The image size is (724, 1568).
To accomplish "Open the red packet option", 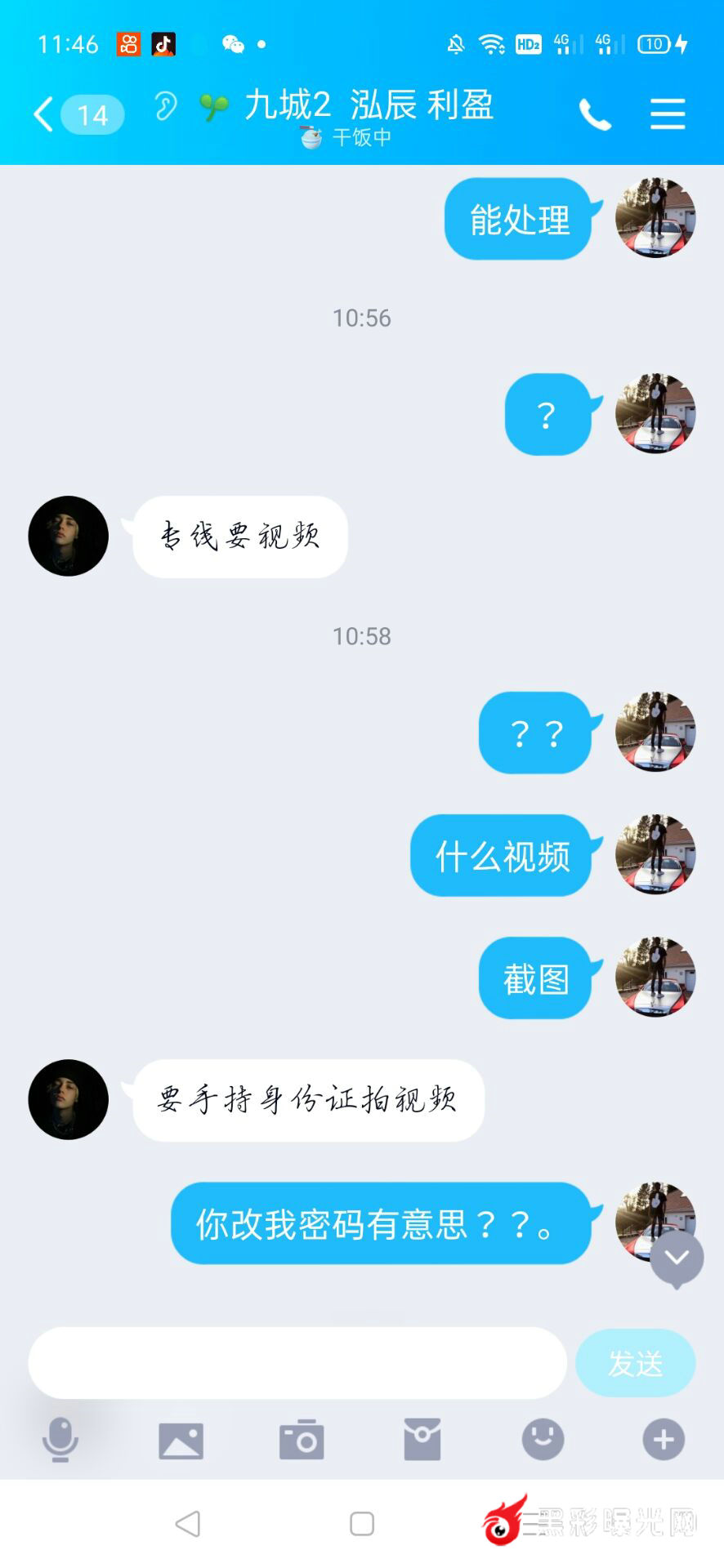I will tap(422, 1440).
